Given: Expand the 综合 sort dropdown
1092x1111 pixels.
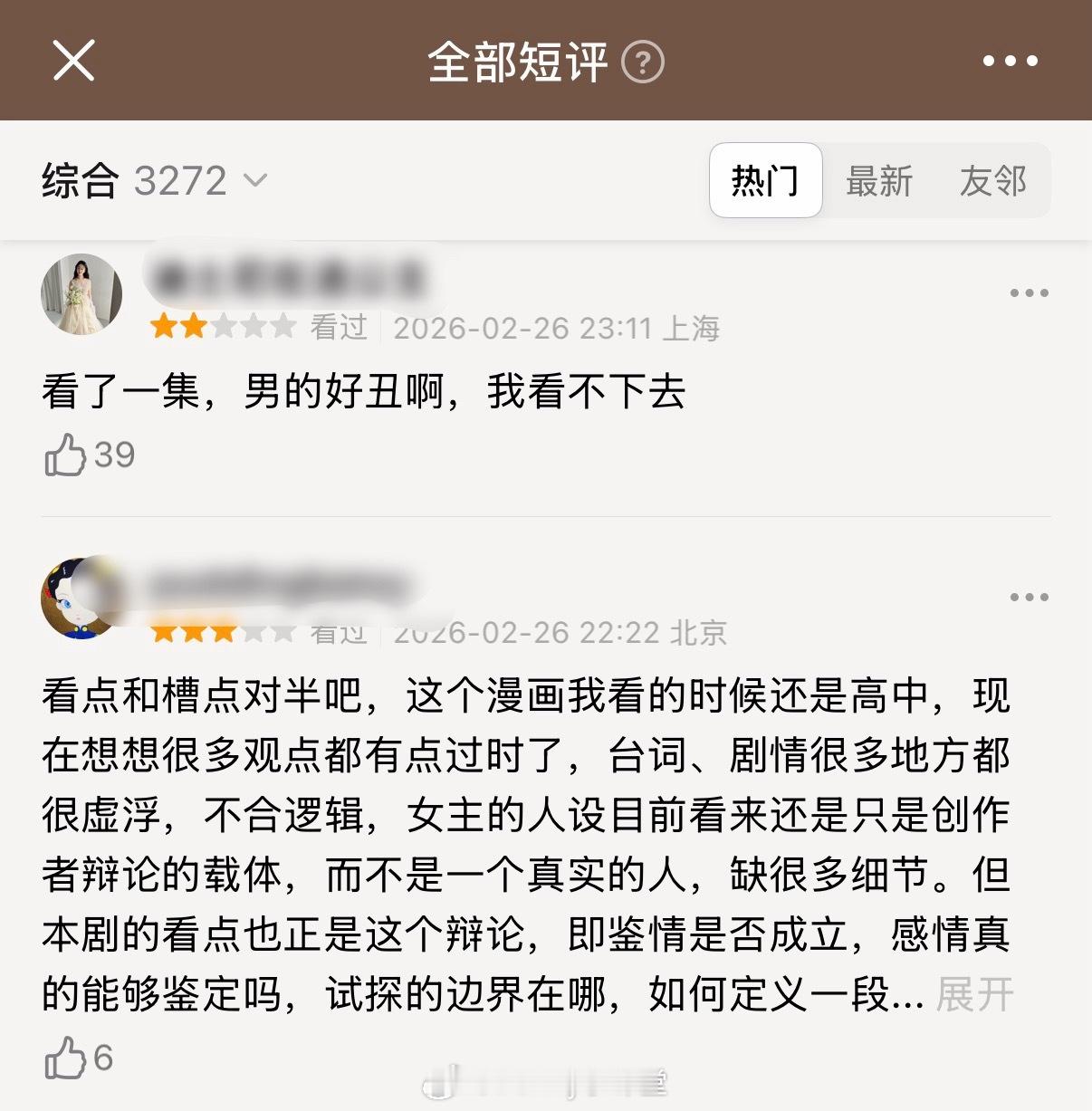Looking at the screenshot, I should coord(152,181).
